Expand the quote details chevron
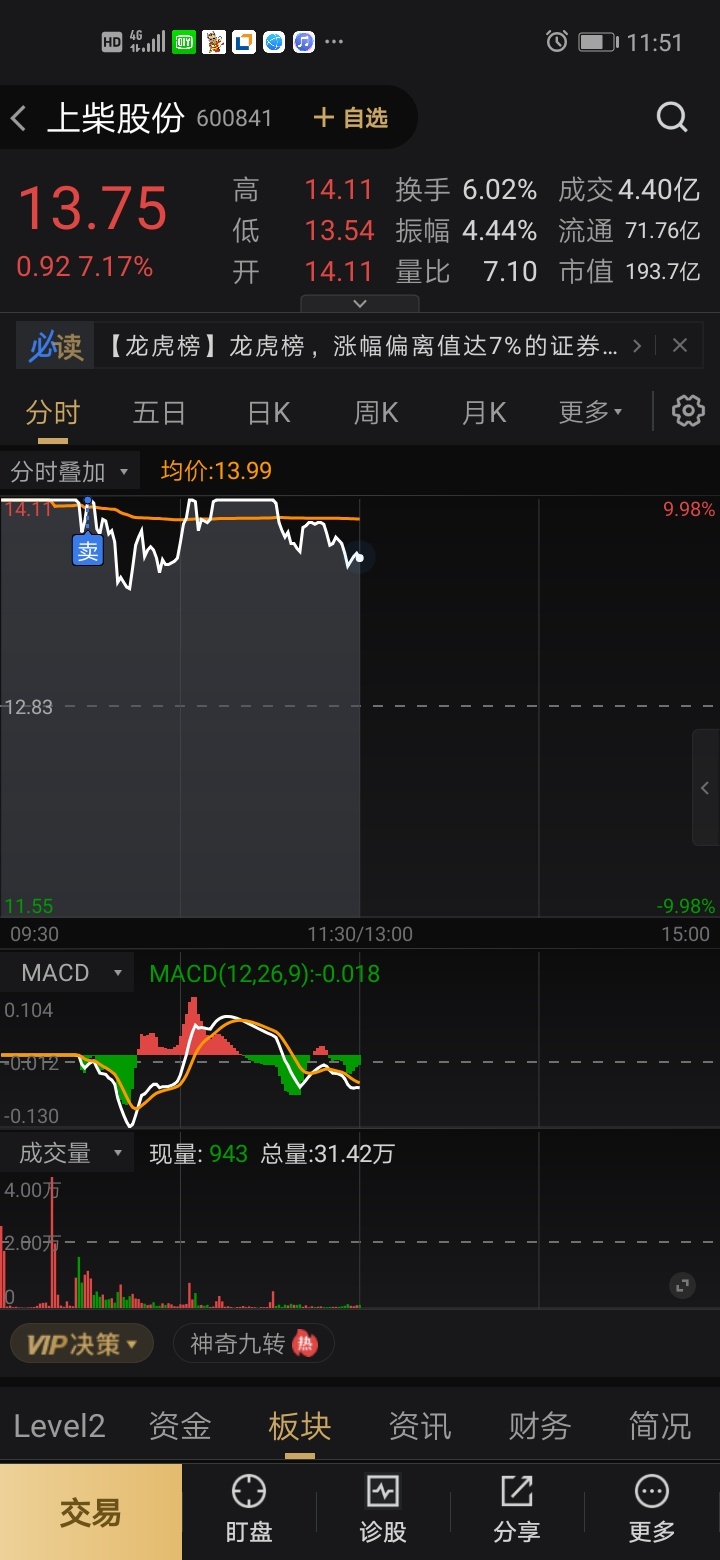The height and width of the screenshot is (1560, 720). pos(360,303)
